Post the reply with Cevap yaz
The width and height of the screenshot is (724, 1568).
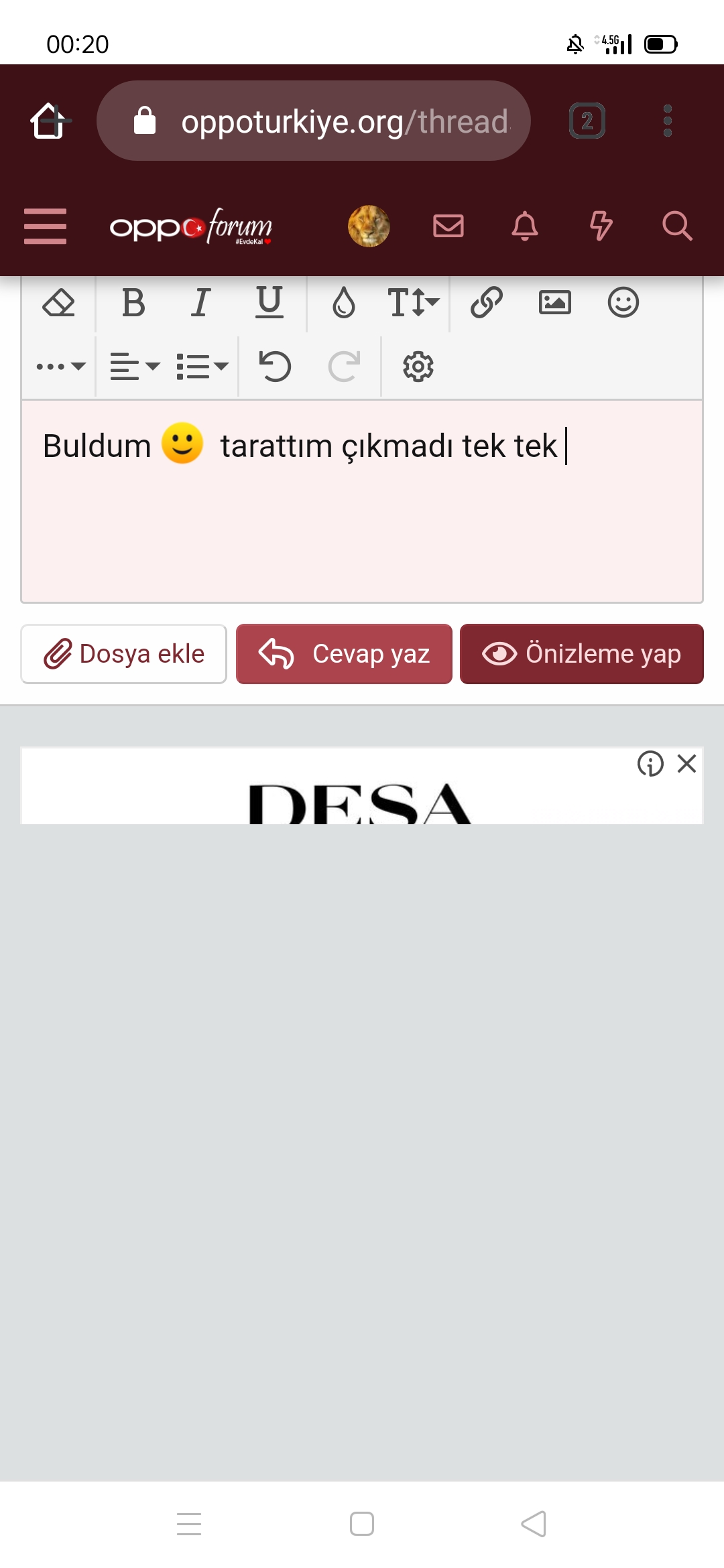click(344, 654)
